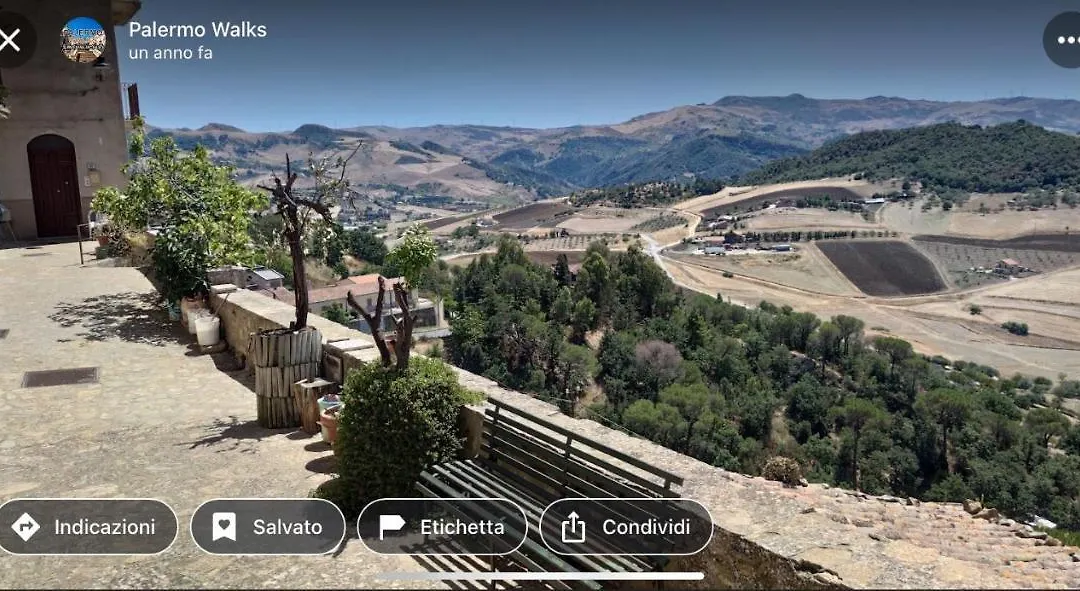
Task: Add a label with Etichetta
Action: coord(442,527)
